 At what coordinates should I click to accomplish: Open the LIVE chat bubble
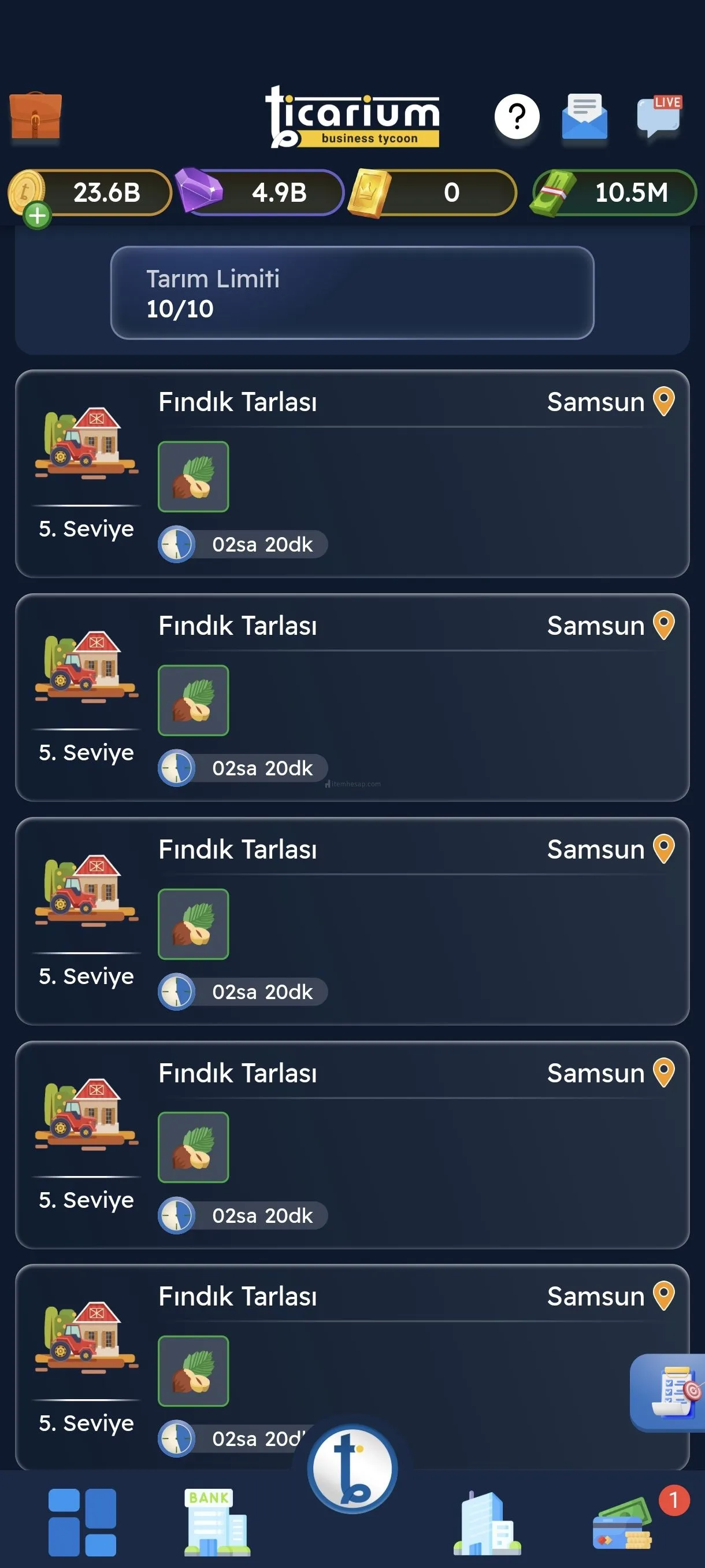tap(658, 116)
